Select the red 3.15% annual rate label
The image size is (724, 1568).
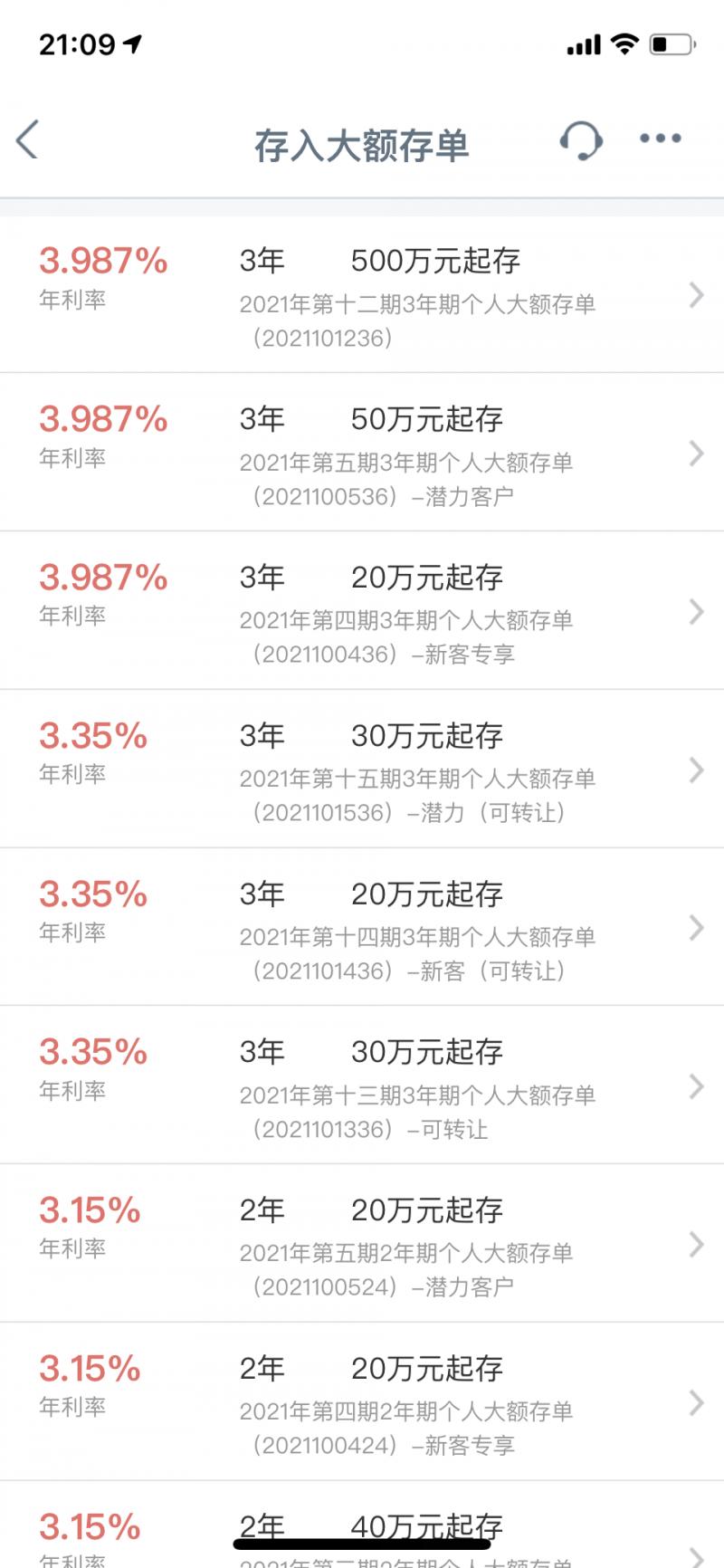90,1209
